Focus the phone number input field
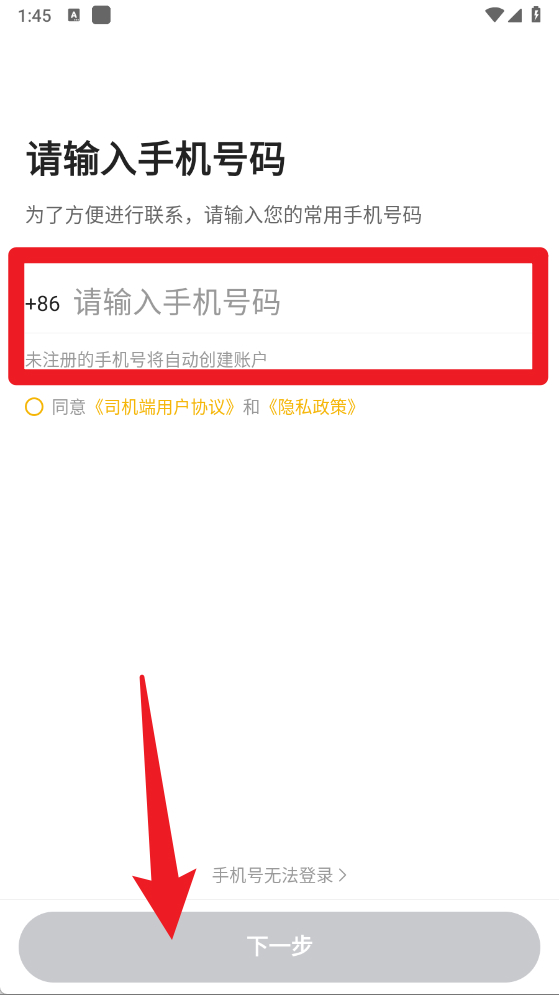This screenshot has width=559, height=995. tap(302, 302)
